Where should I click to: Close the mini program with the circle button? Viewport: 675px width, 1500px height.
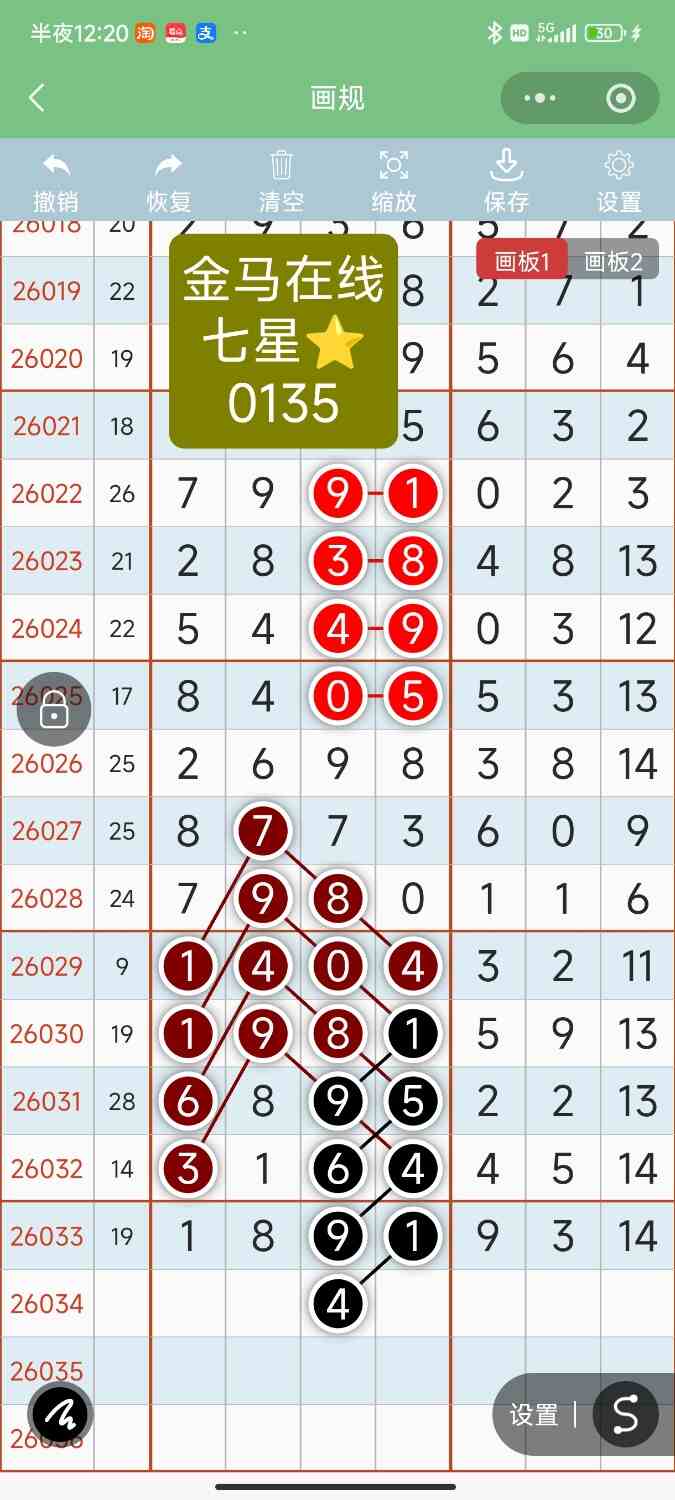[x=621, y=98]
